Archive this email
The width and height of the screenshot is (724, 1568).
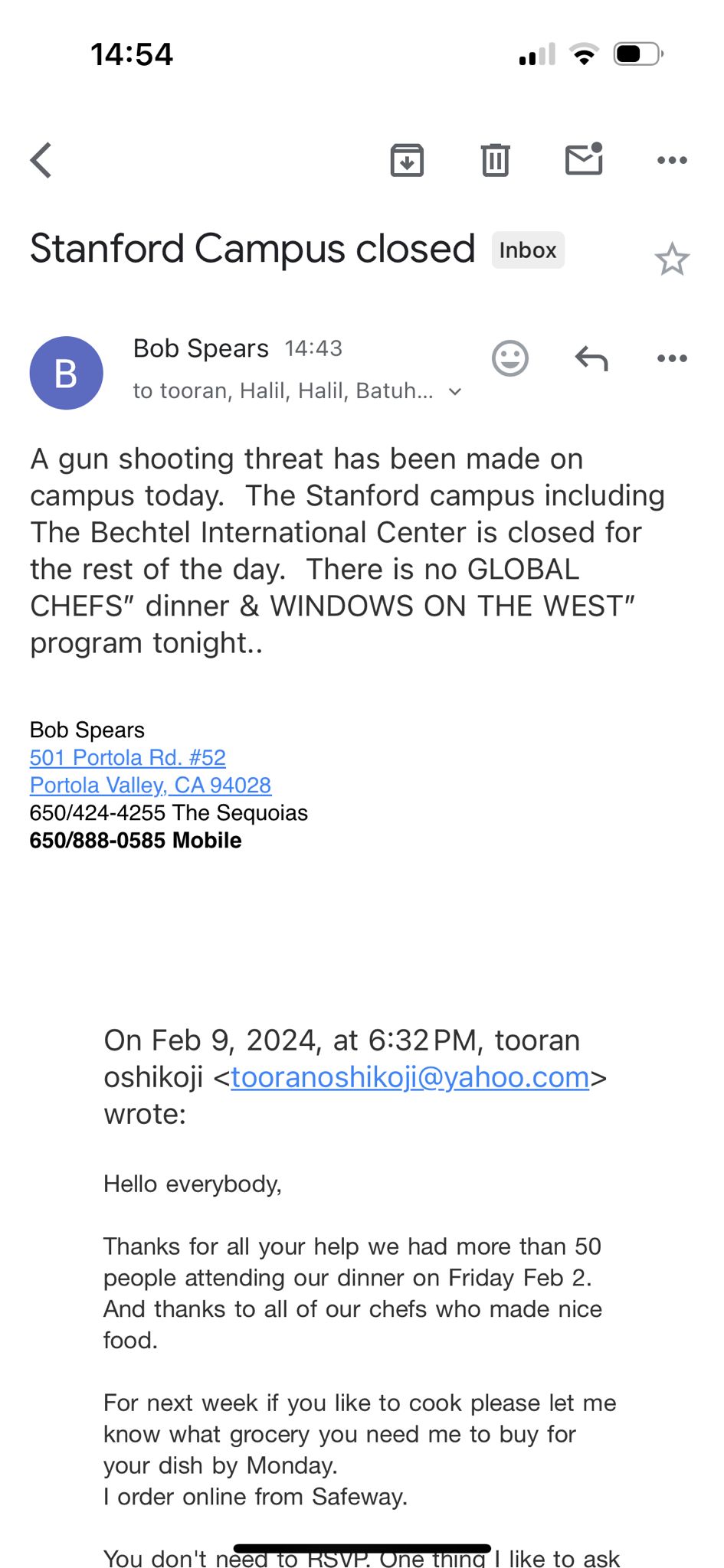(x=407, y=160)
